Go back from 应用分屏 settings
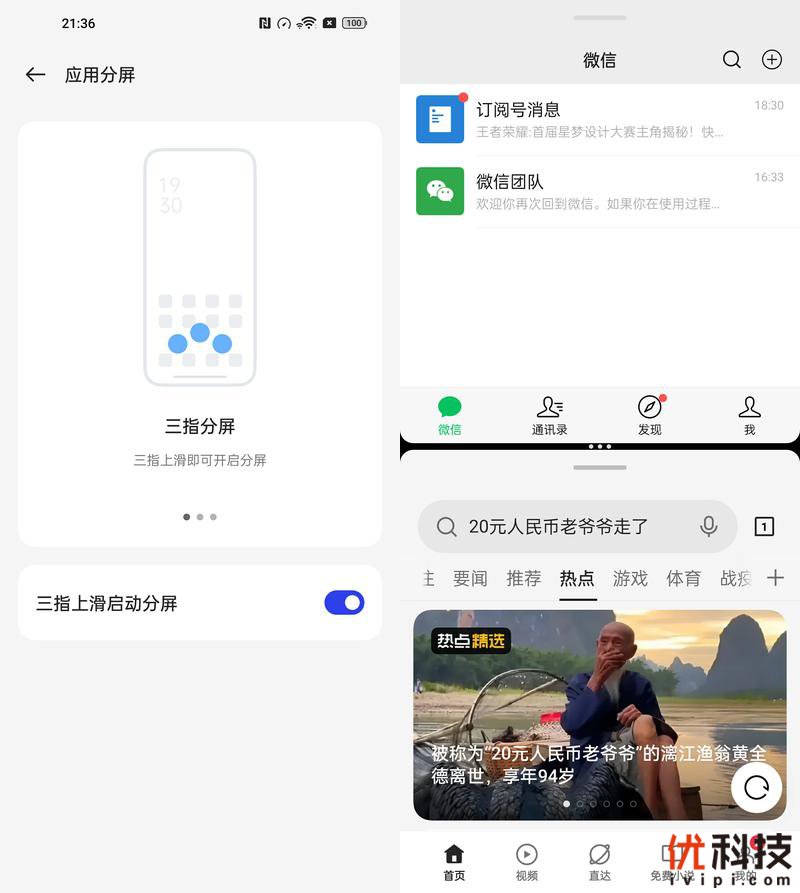This screenshot has height=893, width=800. tap(36, 75)
